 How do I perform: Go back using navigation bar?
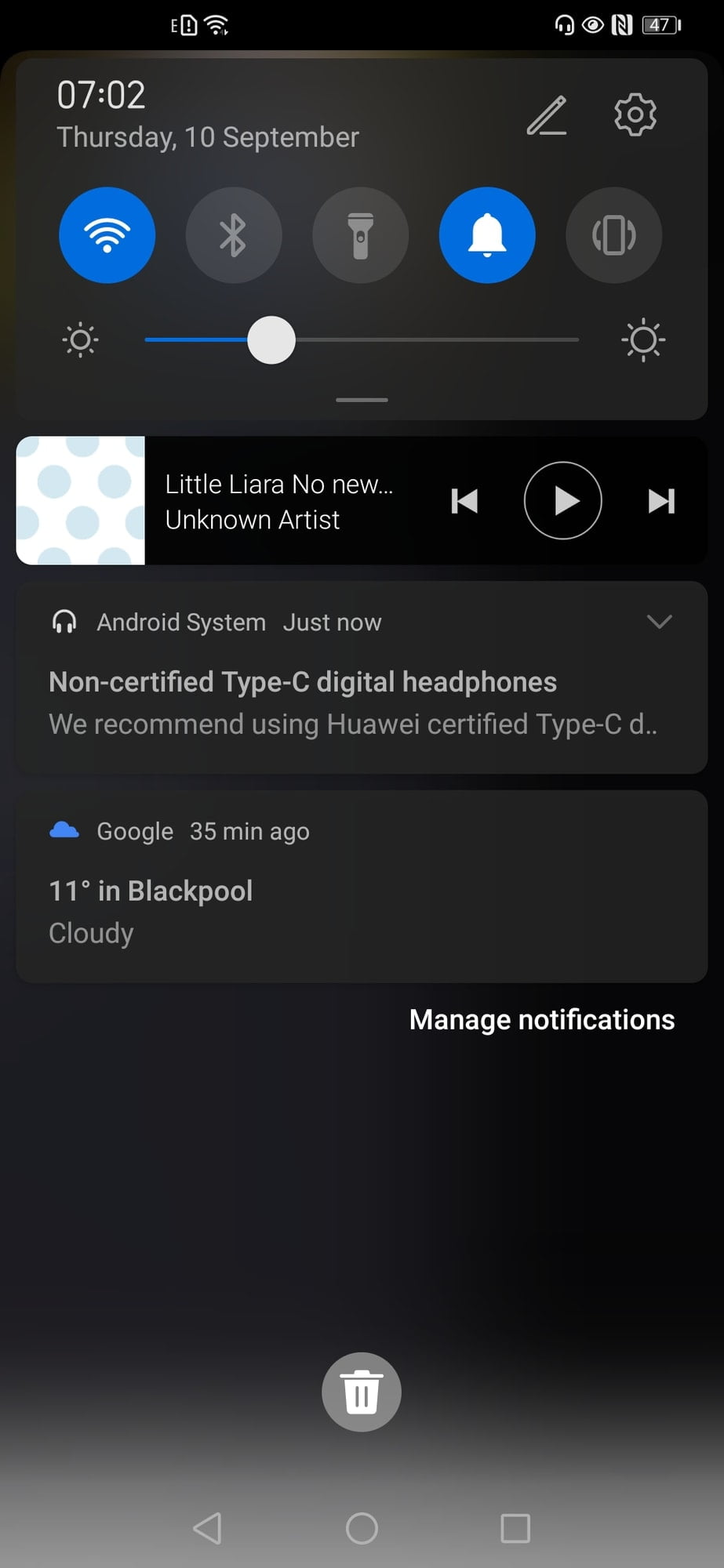point(208,1528)
